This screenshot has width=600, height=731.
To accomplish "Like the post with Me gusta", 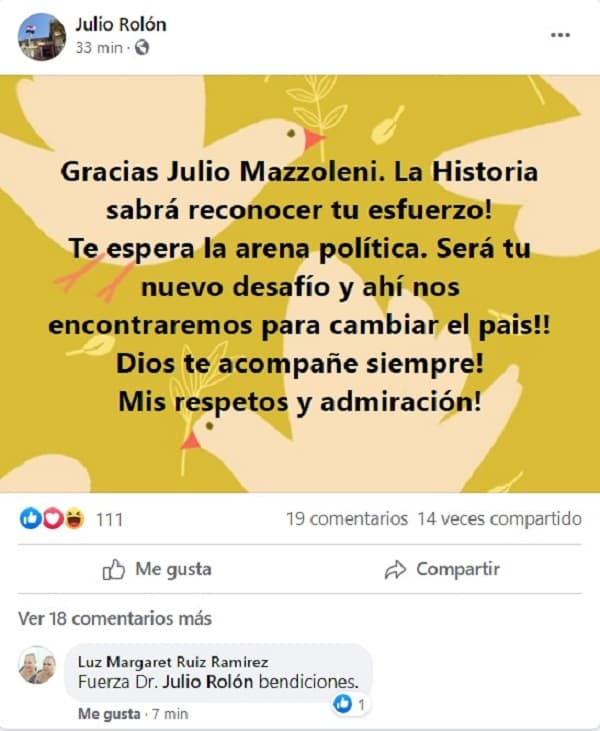I will point(157,569).
